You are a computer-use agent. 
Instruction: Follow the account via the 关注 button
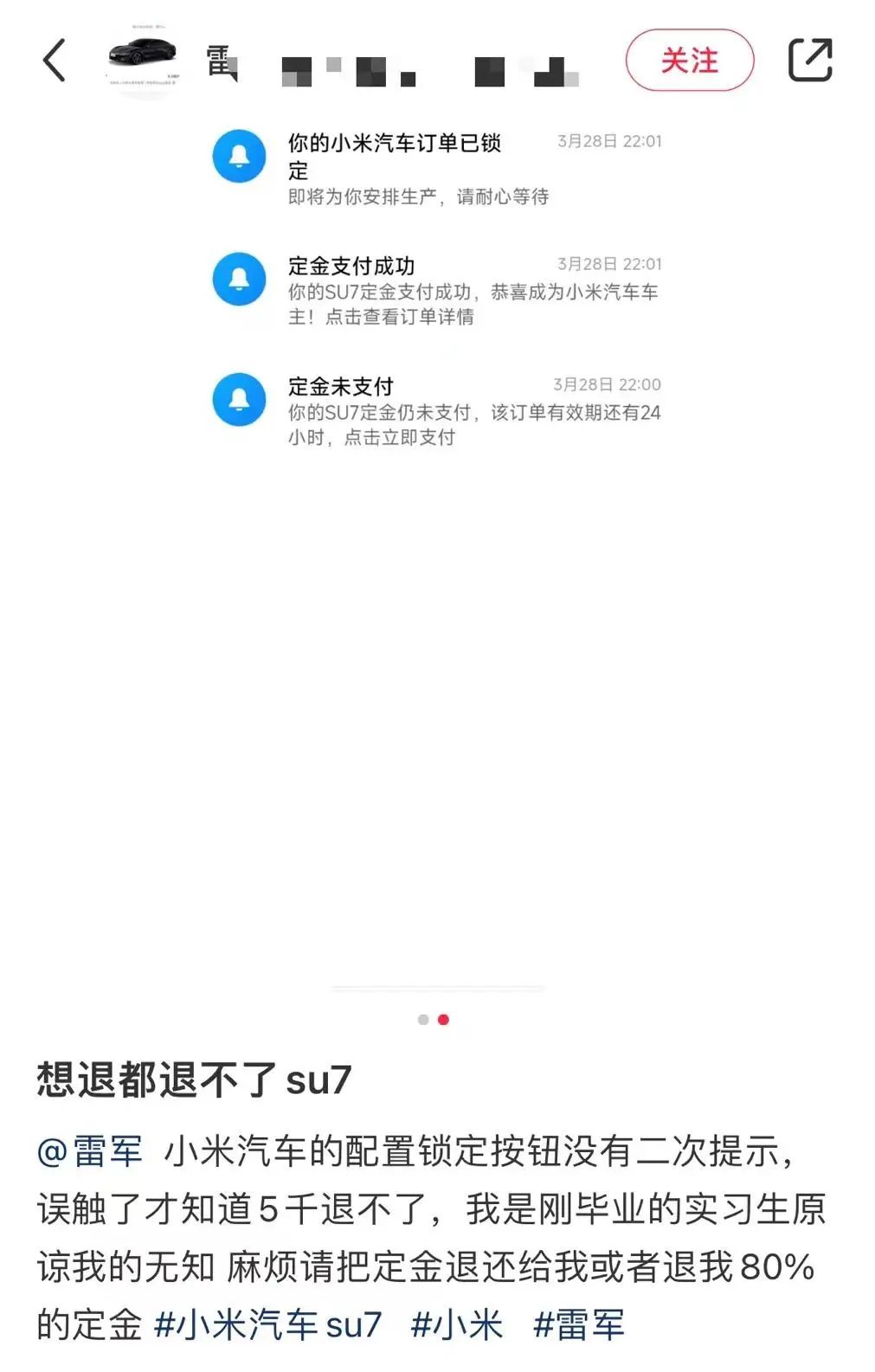[x=690, y=61]
